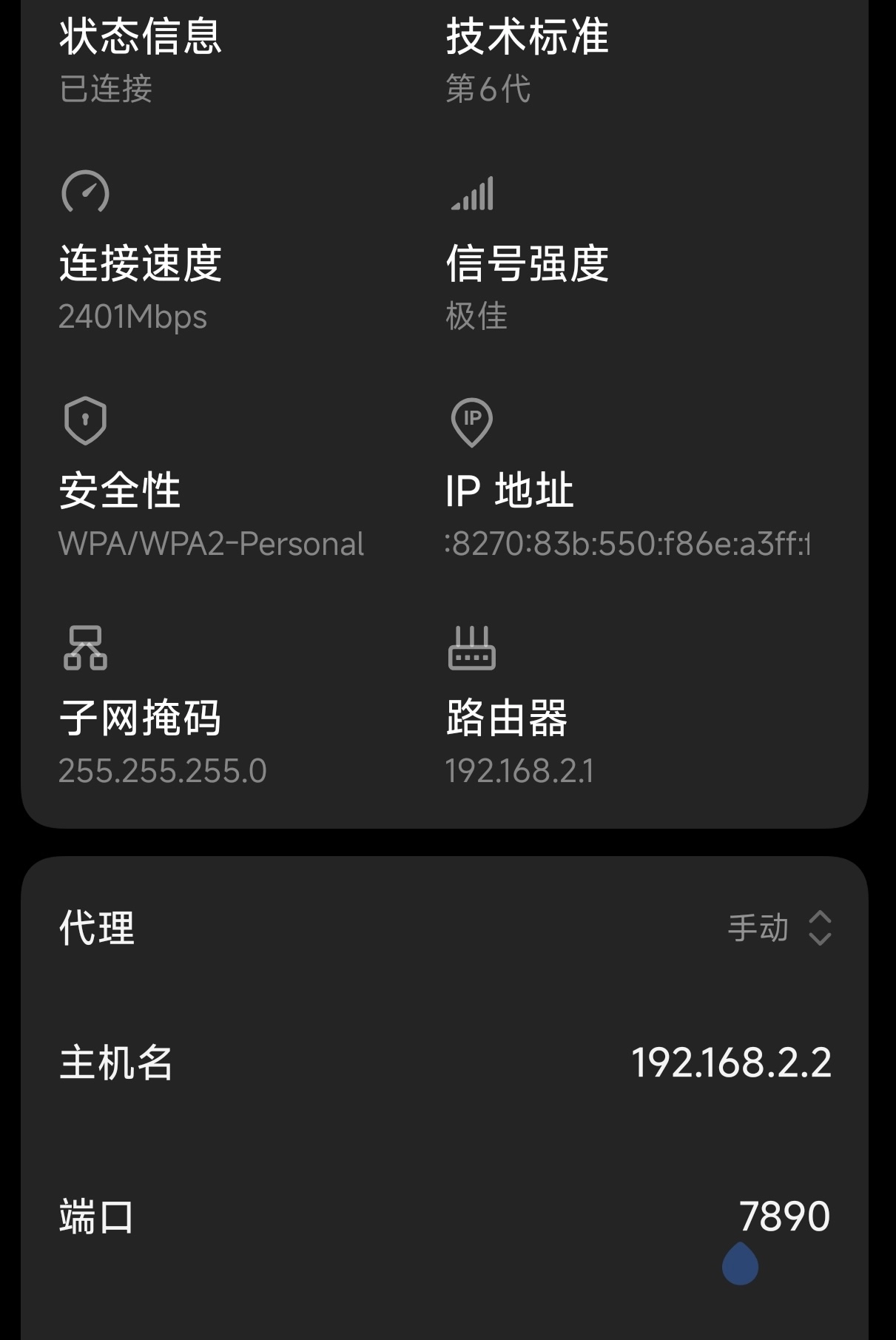
Task: Edit the 主机名 hostname field
Action: 731,1063
